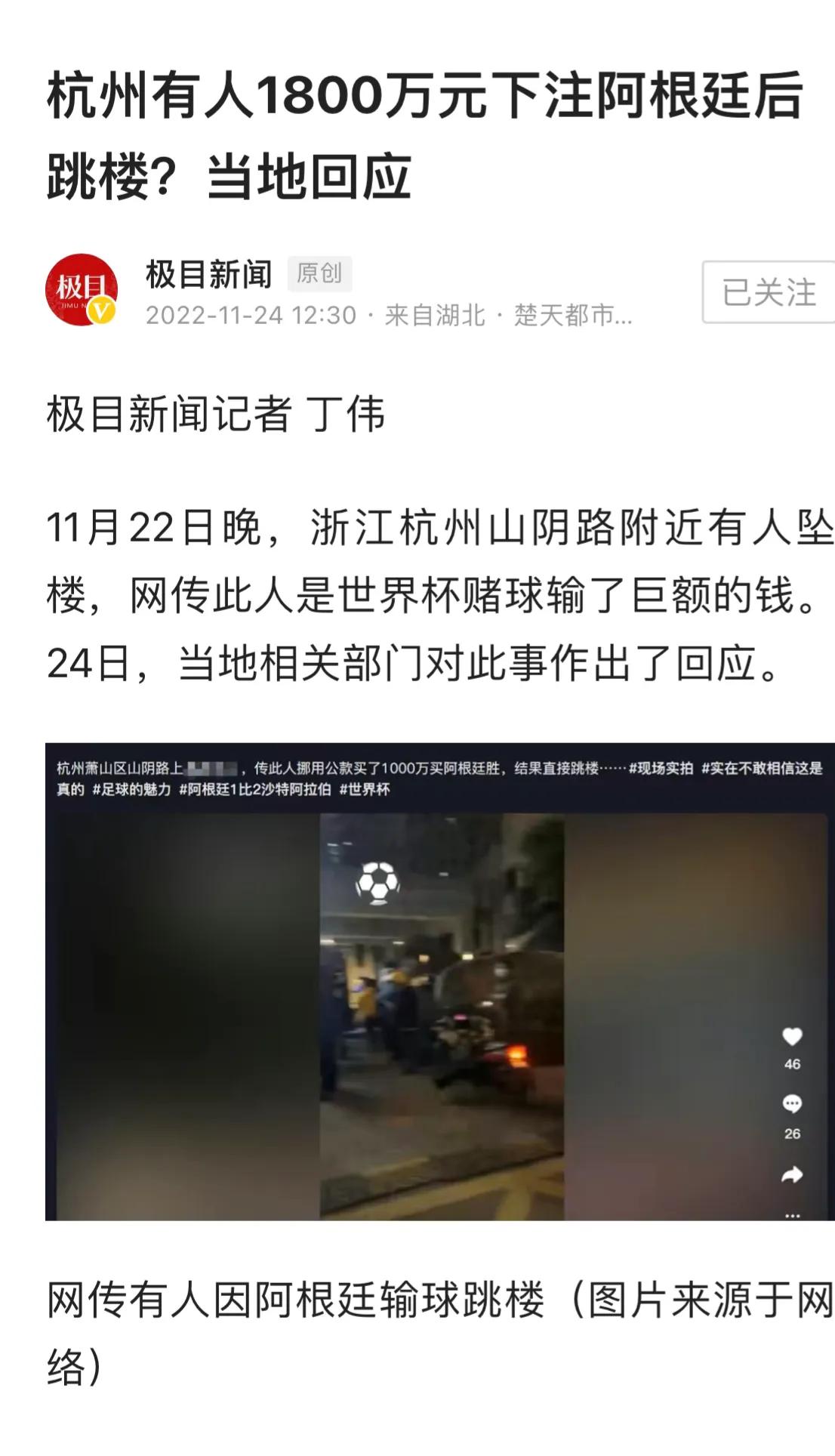
Task: Click the 原创 original content label
Action: pos(320,274)
